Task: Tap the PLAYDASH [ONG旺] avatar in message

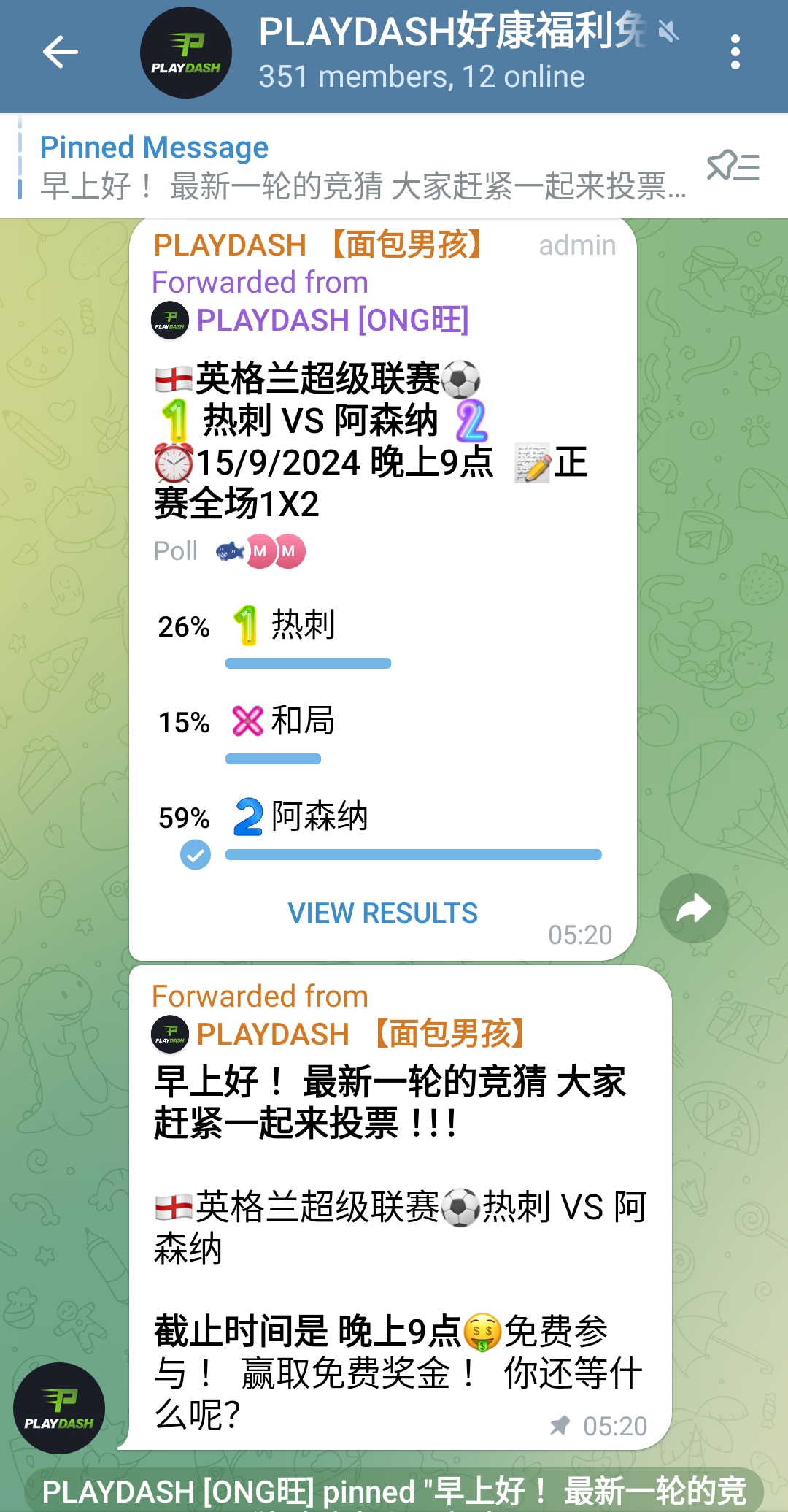Action: [x=169, y=320]
